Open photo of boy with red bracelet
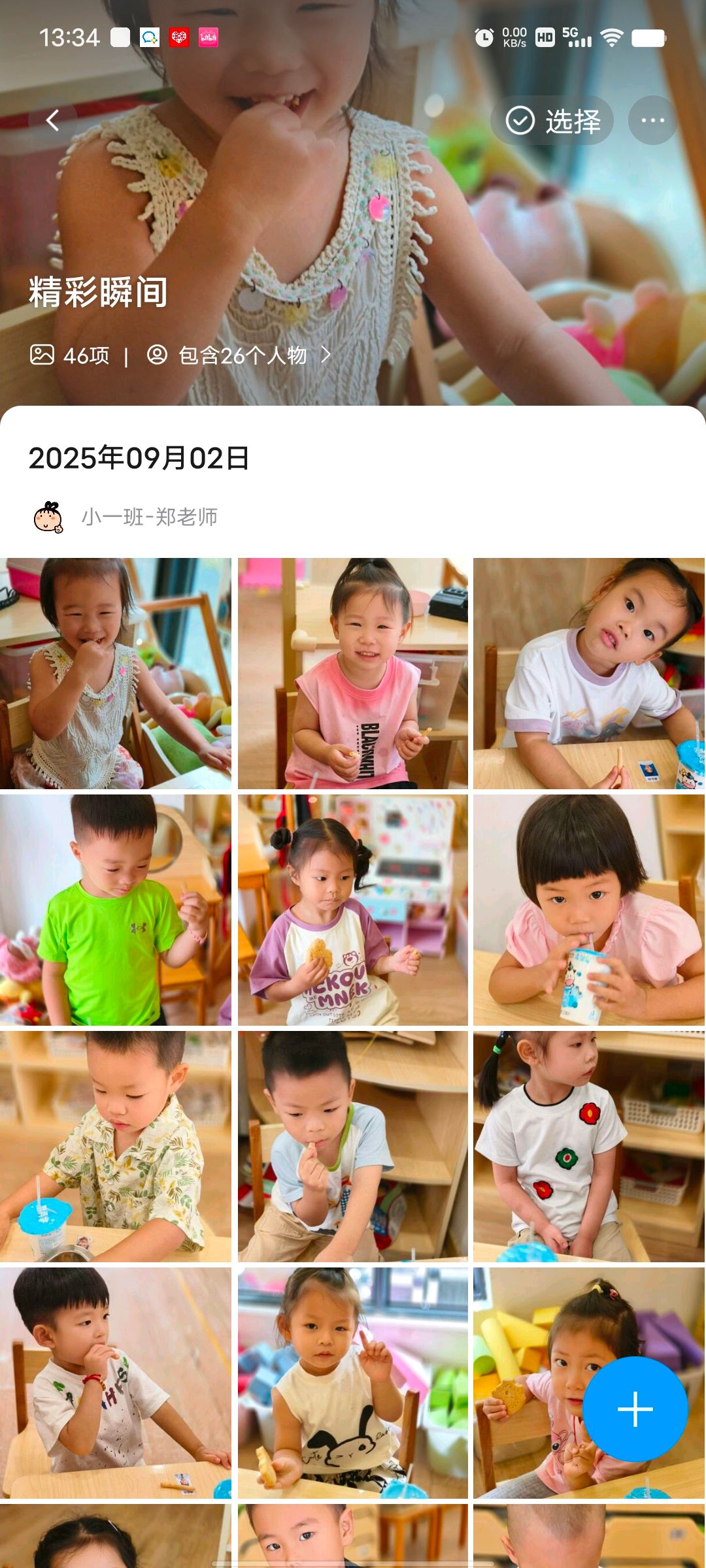 pyautogui.click(x=115, y=1382)
